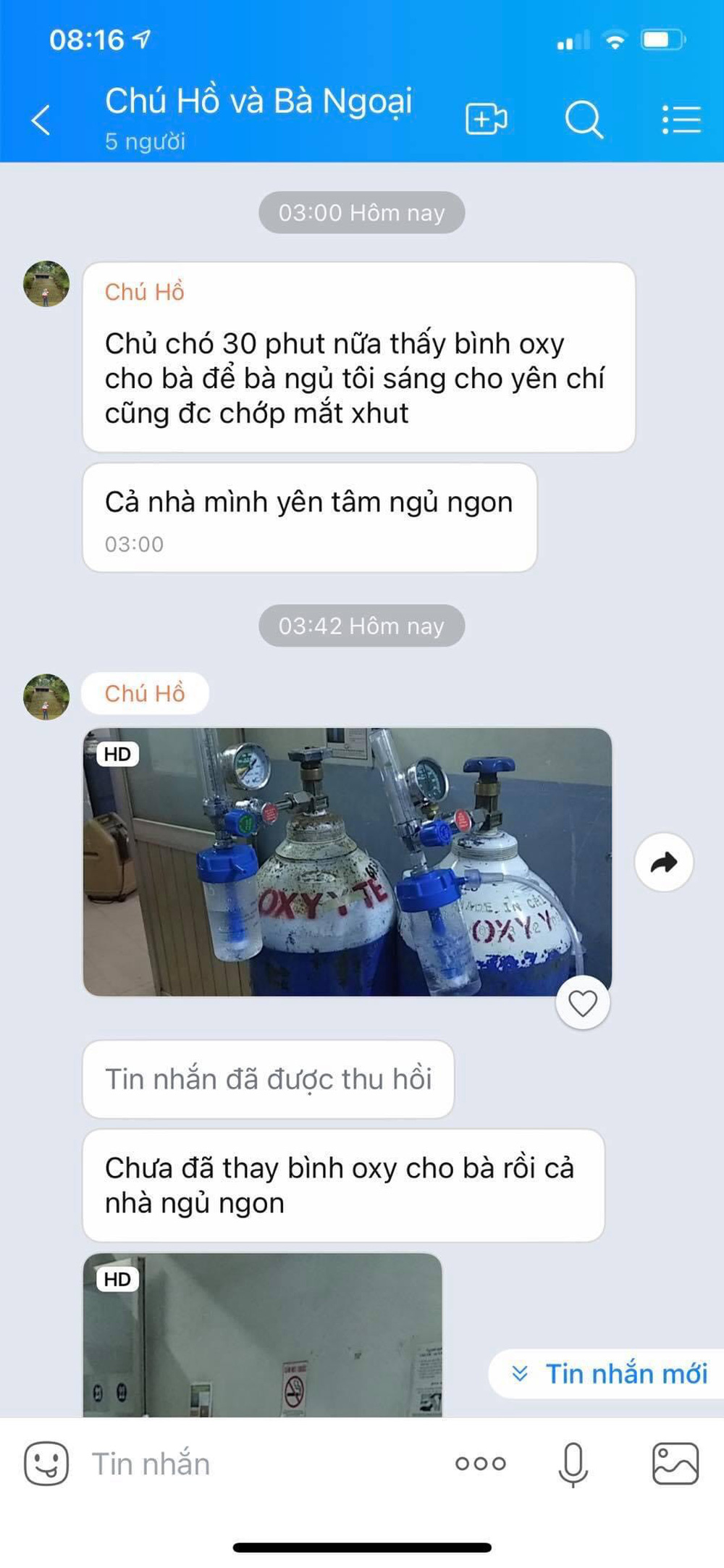This screenshot has width=724, height=1568.
Task: Go back to the chat list
Action: pyautogui.click(x=41, y=120)
